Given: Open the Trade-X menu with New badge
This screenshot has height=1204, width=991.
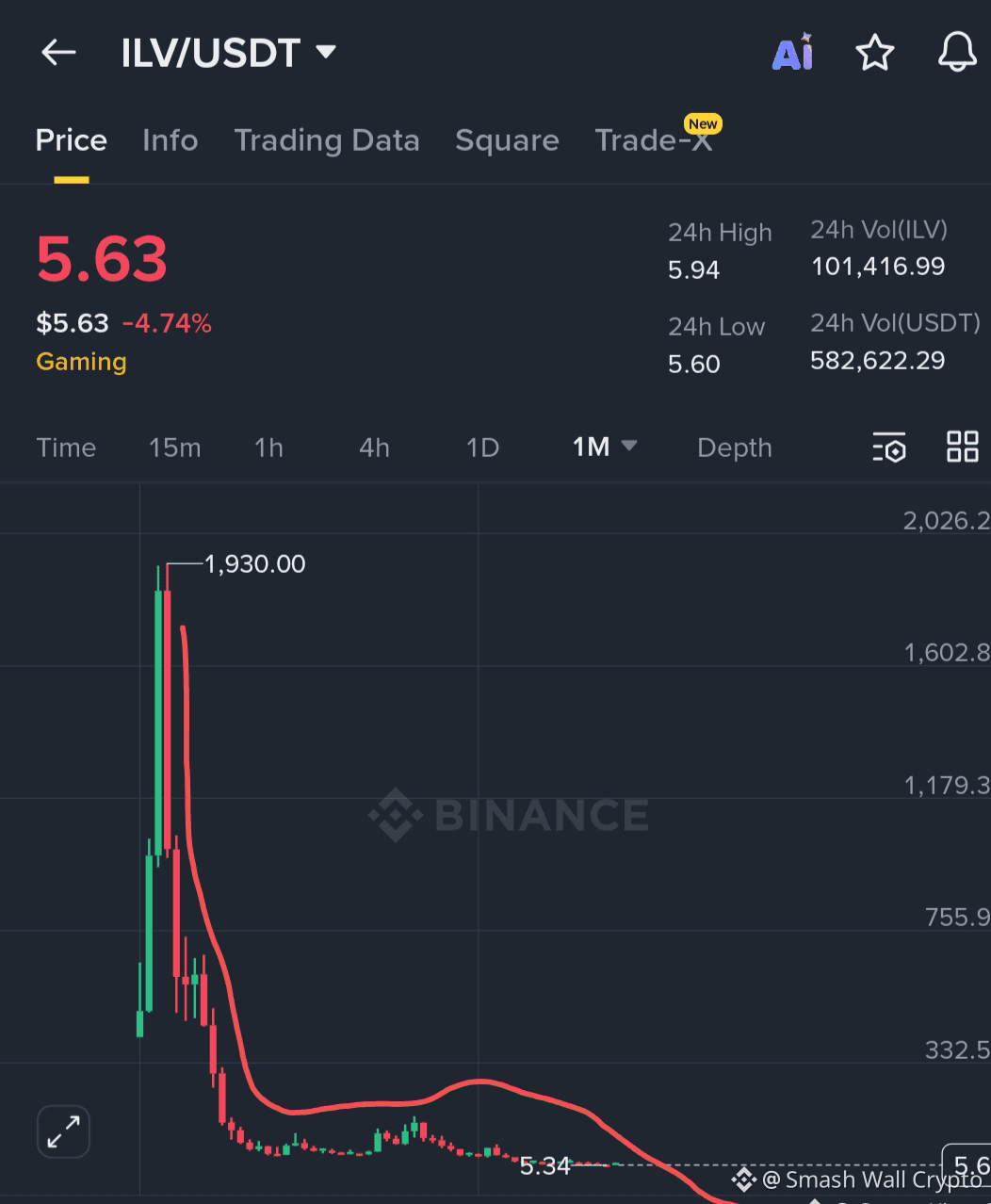Looking at the screenshot, I should click(654, 140).
